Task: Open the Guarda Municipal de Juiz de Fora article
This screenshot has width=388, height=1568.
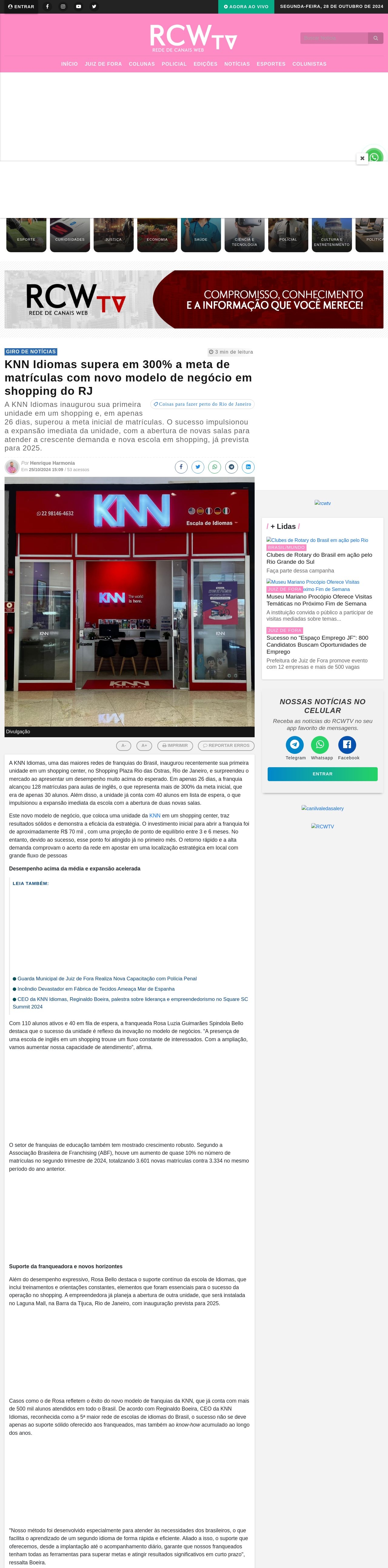Action: point(107,979)
